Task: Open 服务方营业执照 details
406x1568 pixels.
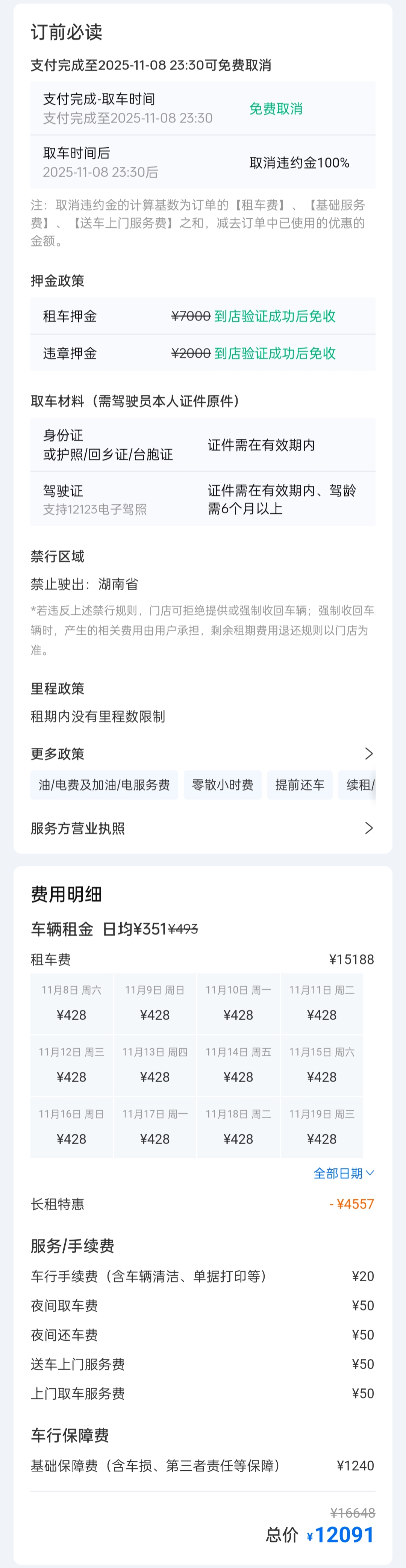Action: 202,828
